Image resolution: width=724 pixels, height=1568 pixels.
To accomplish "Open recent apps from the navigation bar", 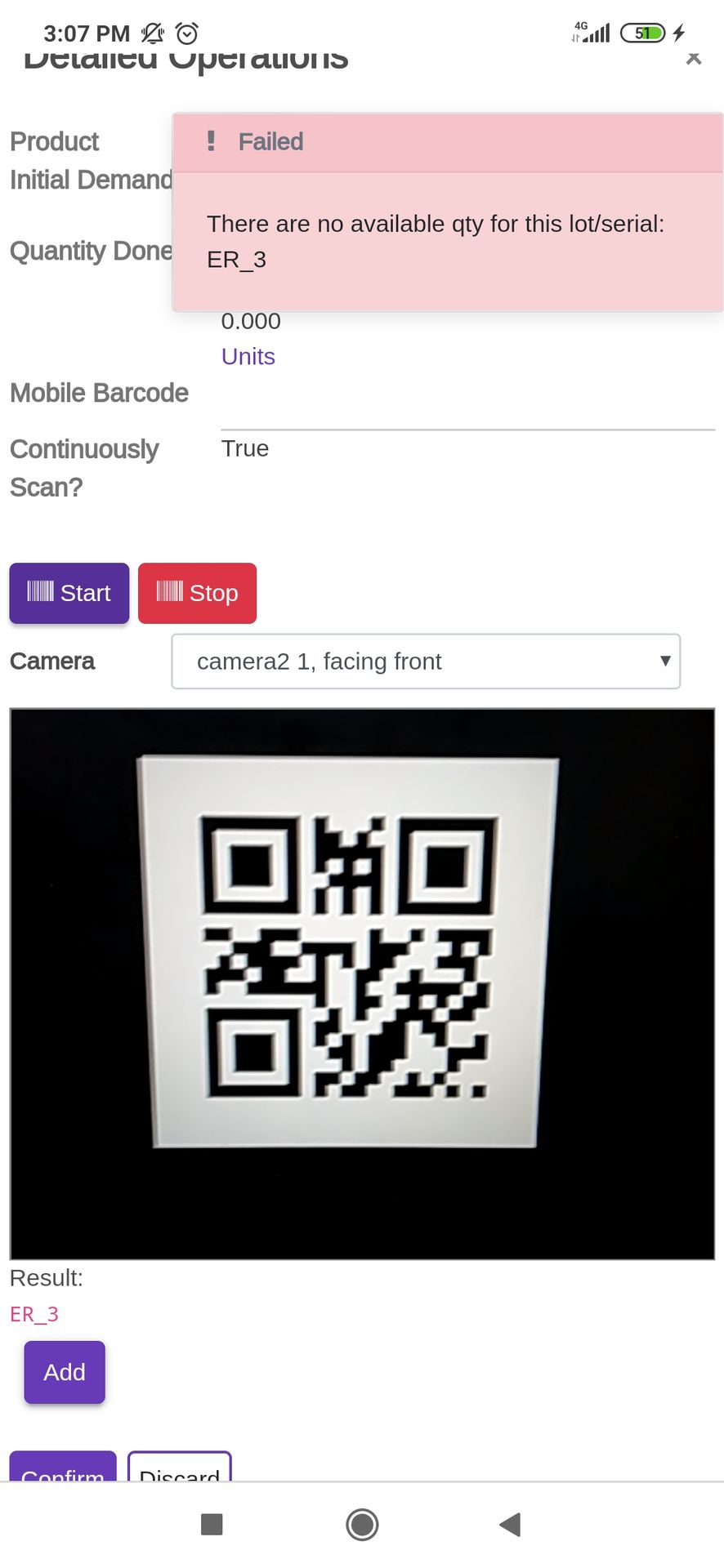I will tap(212, 1524).
